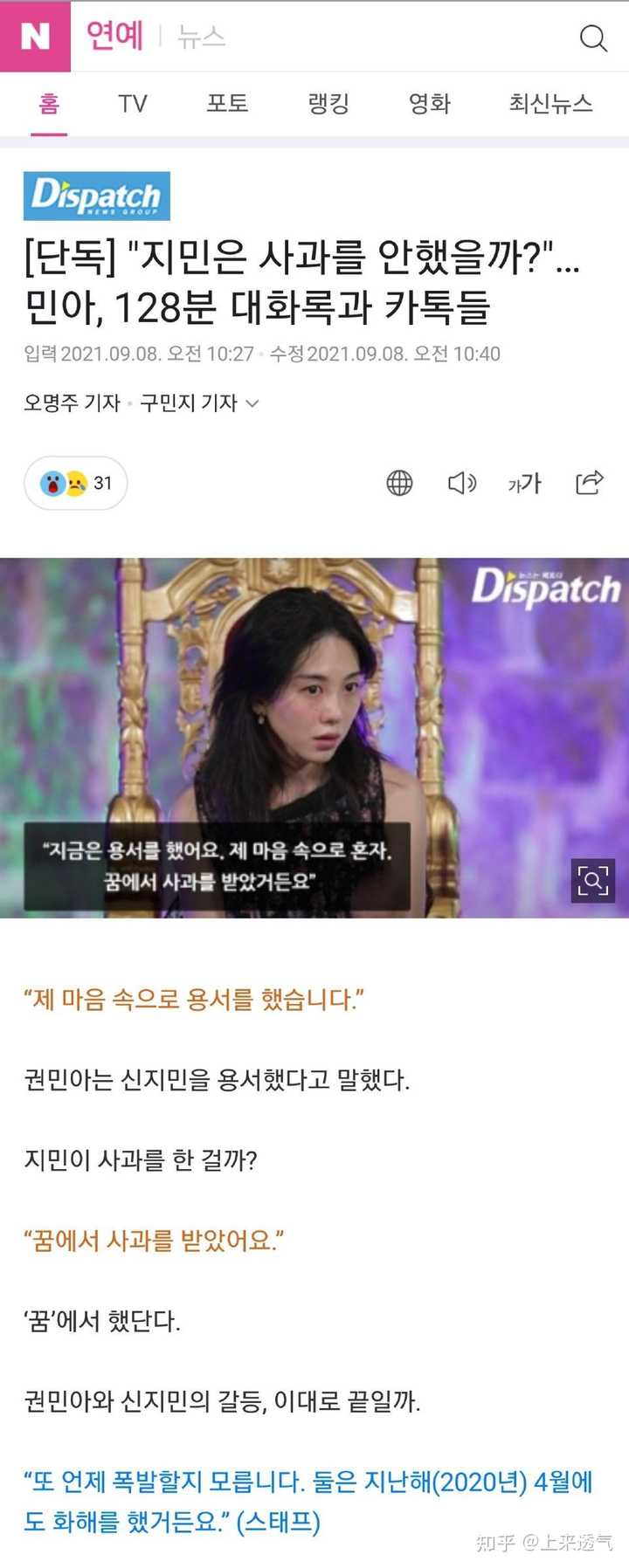Open the 랭킹 tab

(x=328, y=104)
